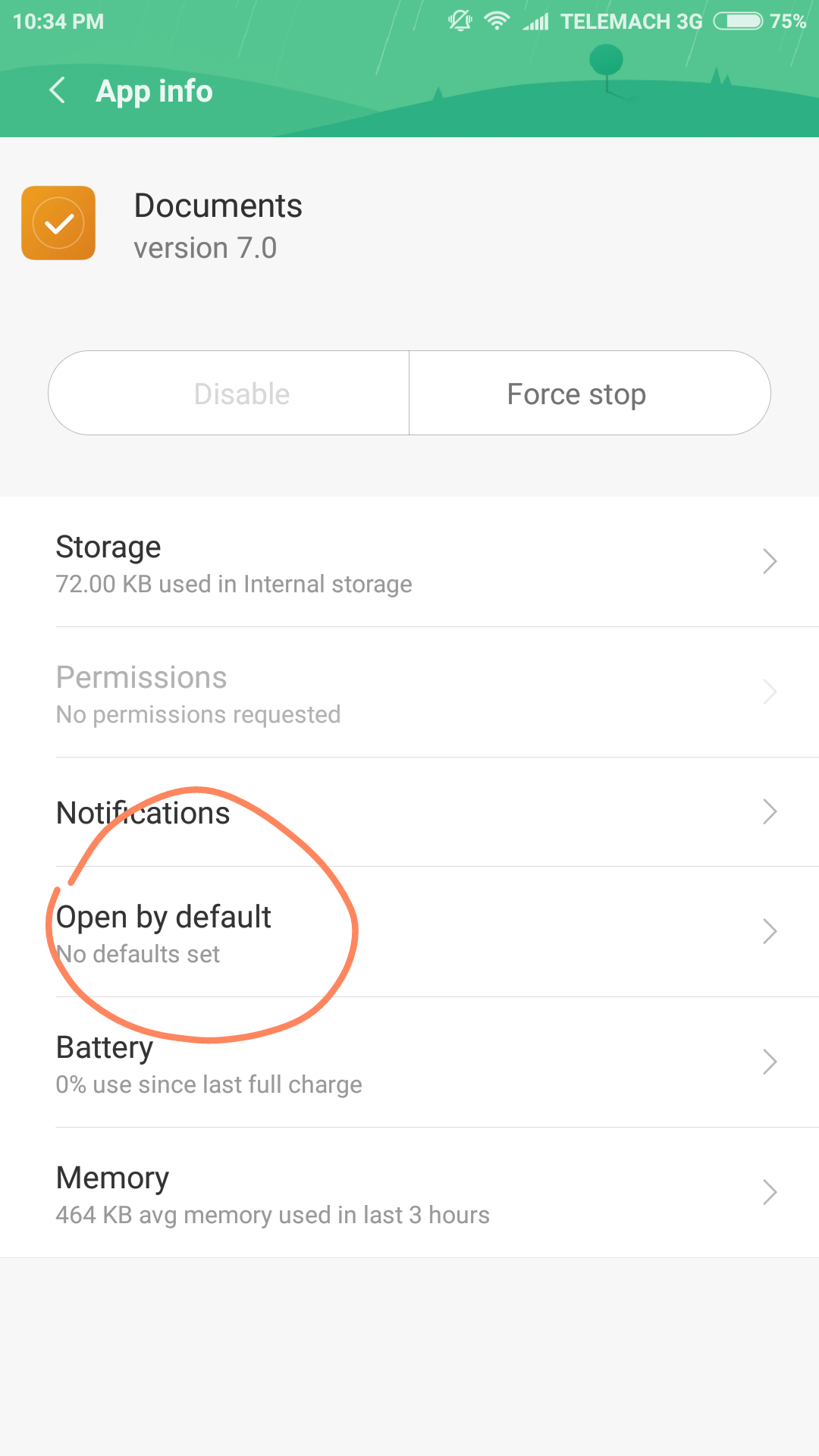Open Notifications settings
The width and height of the screenshot is (819, 1456).
[409, 812]
